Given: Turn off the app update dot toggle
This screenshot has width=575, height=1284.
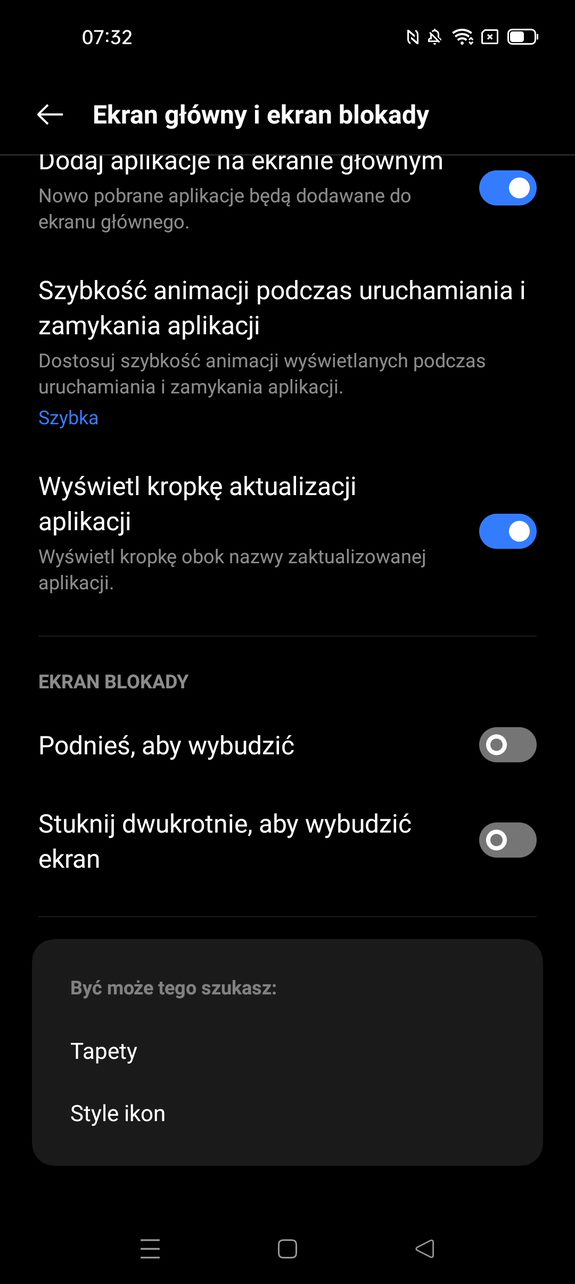Looking at the screenshot, I should coord(508,531).
